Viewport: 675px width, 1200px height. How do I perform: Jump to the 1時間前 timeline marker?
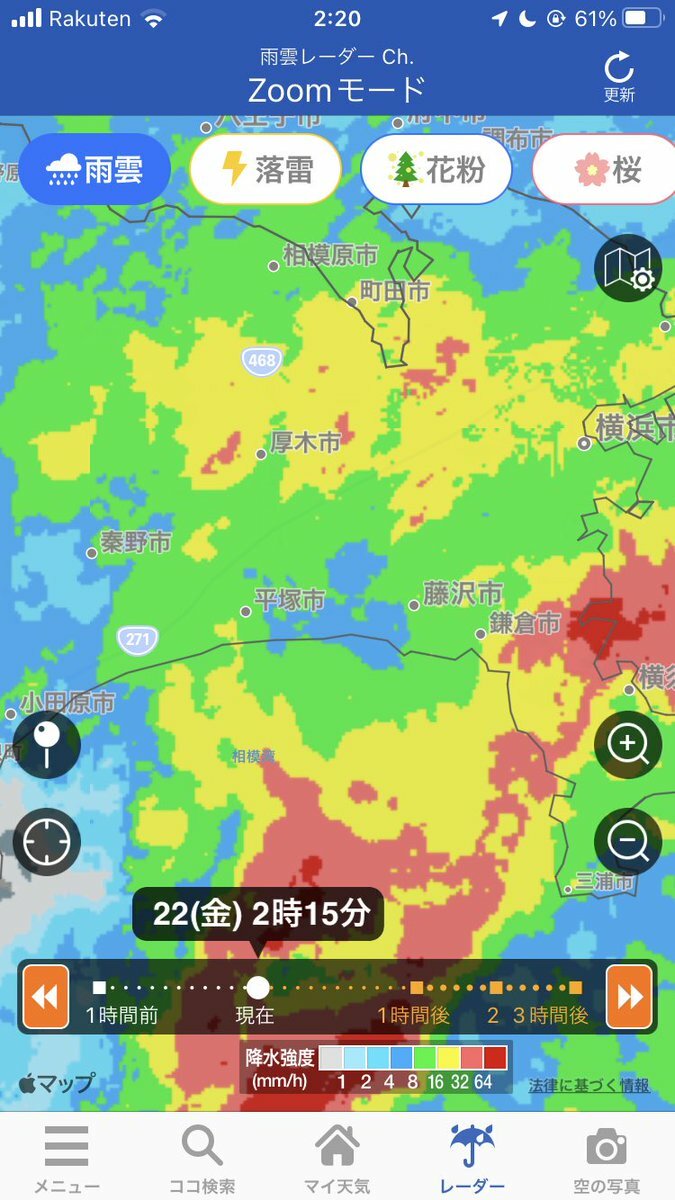click(x=99, y=988)
